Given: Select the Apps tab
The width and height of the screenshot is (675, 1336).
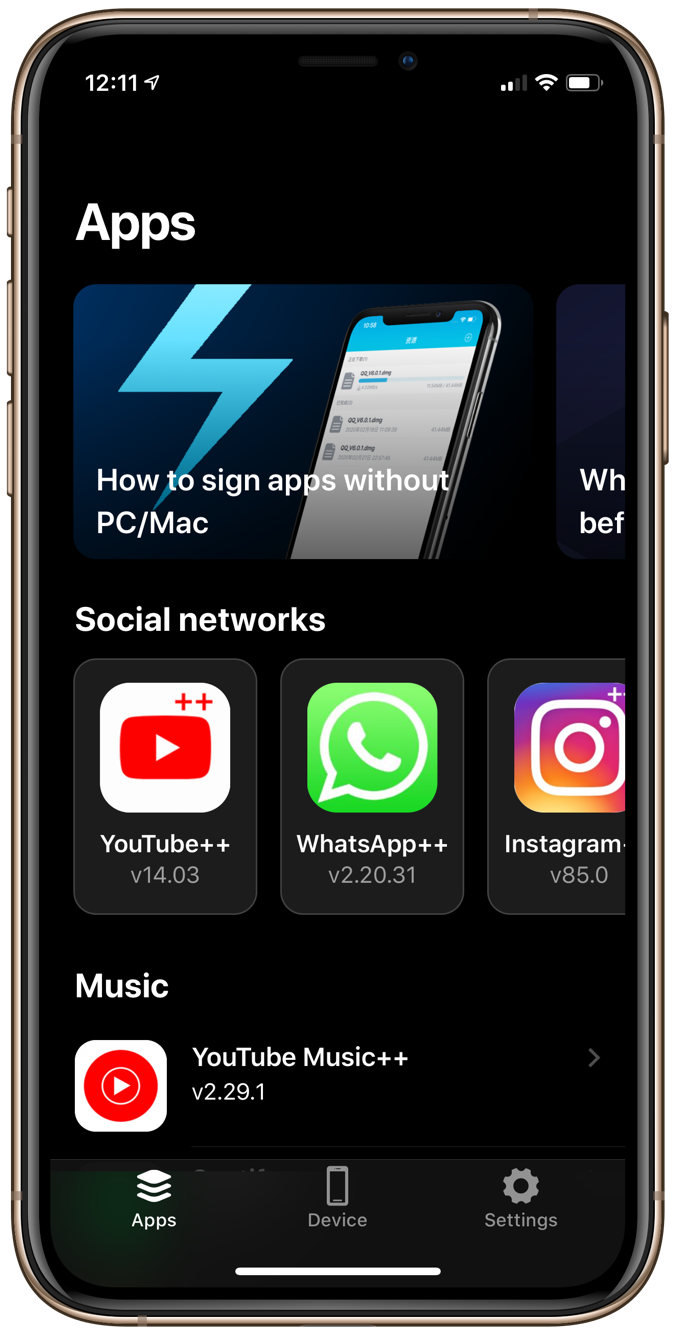Looking at the screenshot, I should coord(154,1198).
